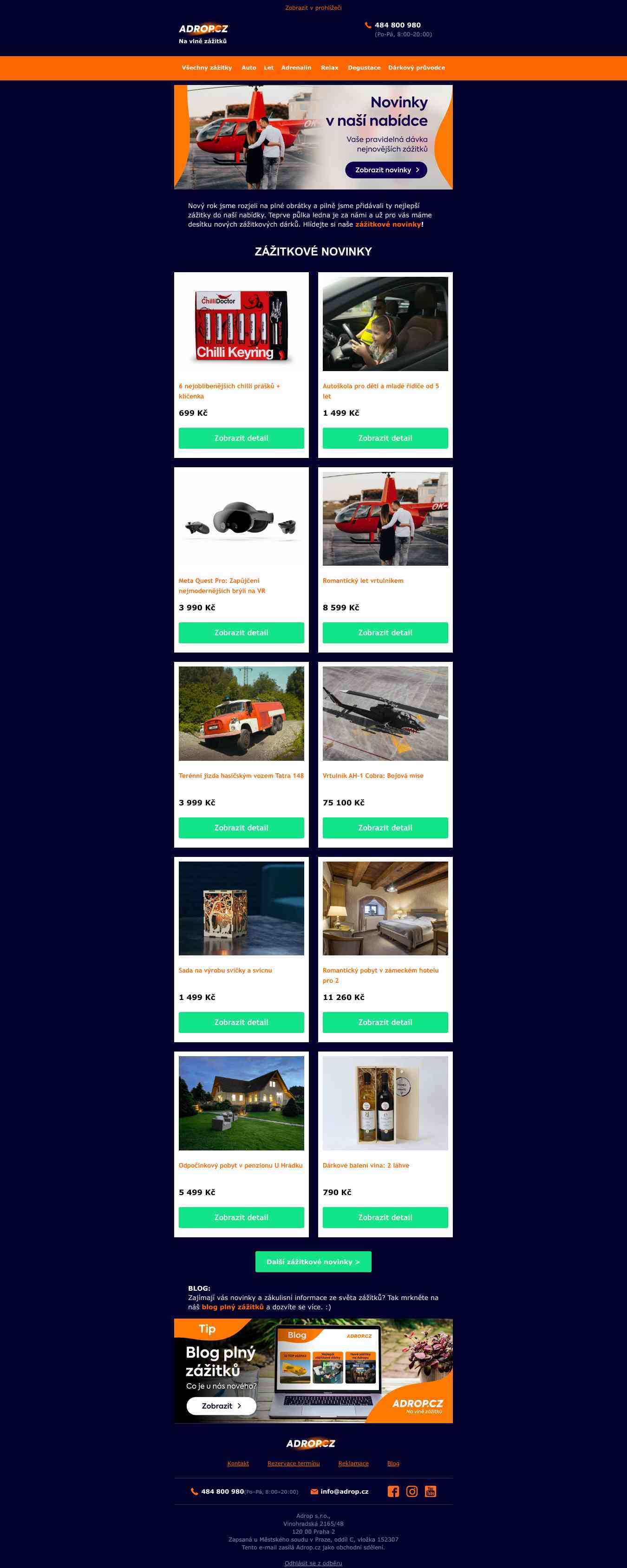
Task: Show detail for 'Vrtulník AH-1 Cobra'
Action: [x=385, y=827]
